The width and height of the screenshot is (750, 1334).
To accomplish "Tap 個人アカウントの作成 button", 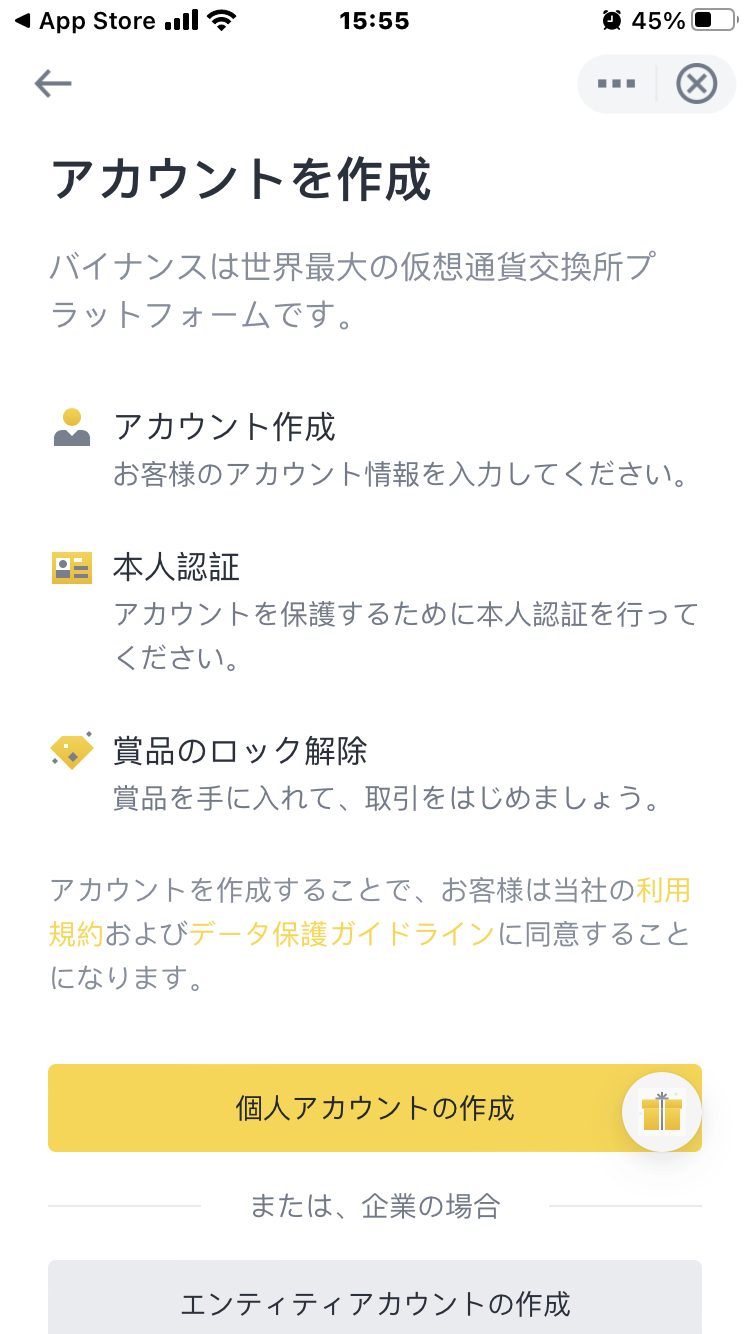I will tap(375, 1108).
